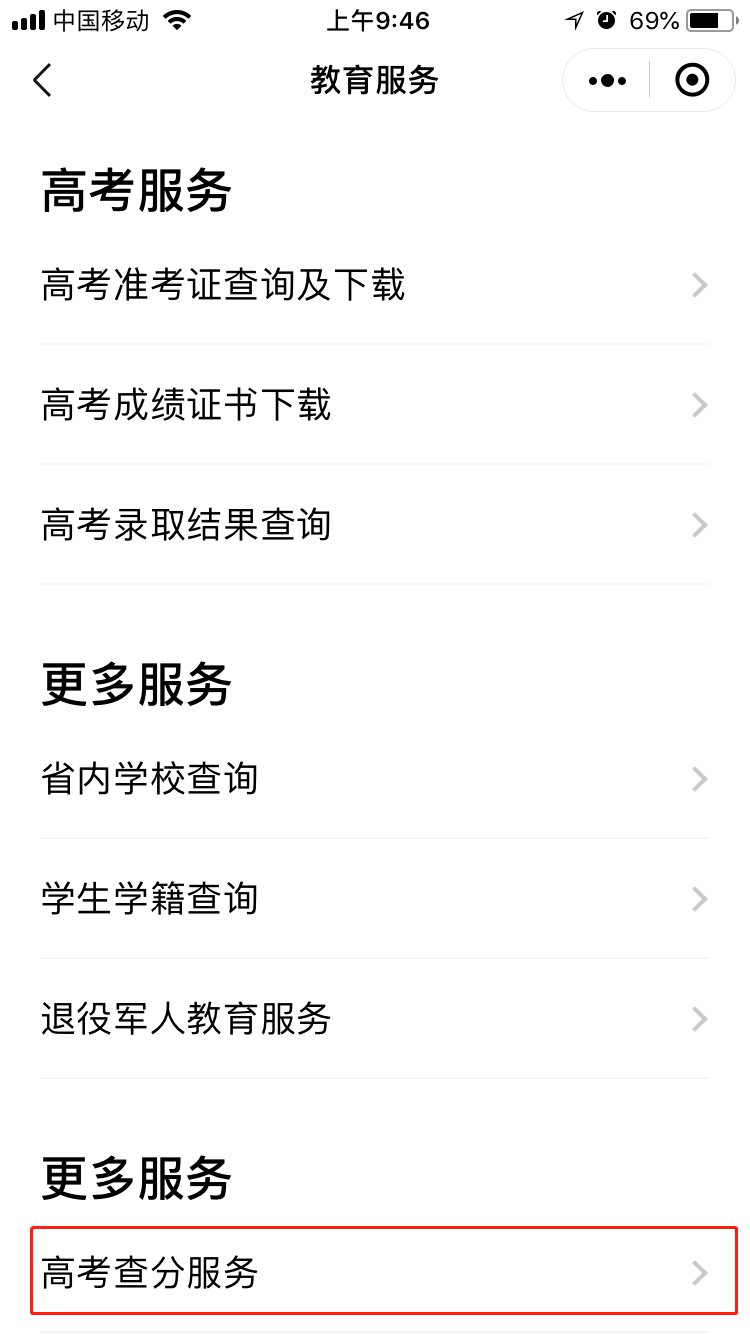Screen dimensions: 750x1334
Task: Go back using the top-left arrow
Action: [x=42, y=80]
